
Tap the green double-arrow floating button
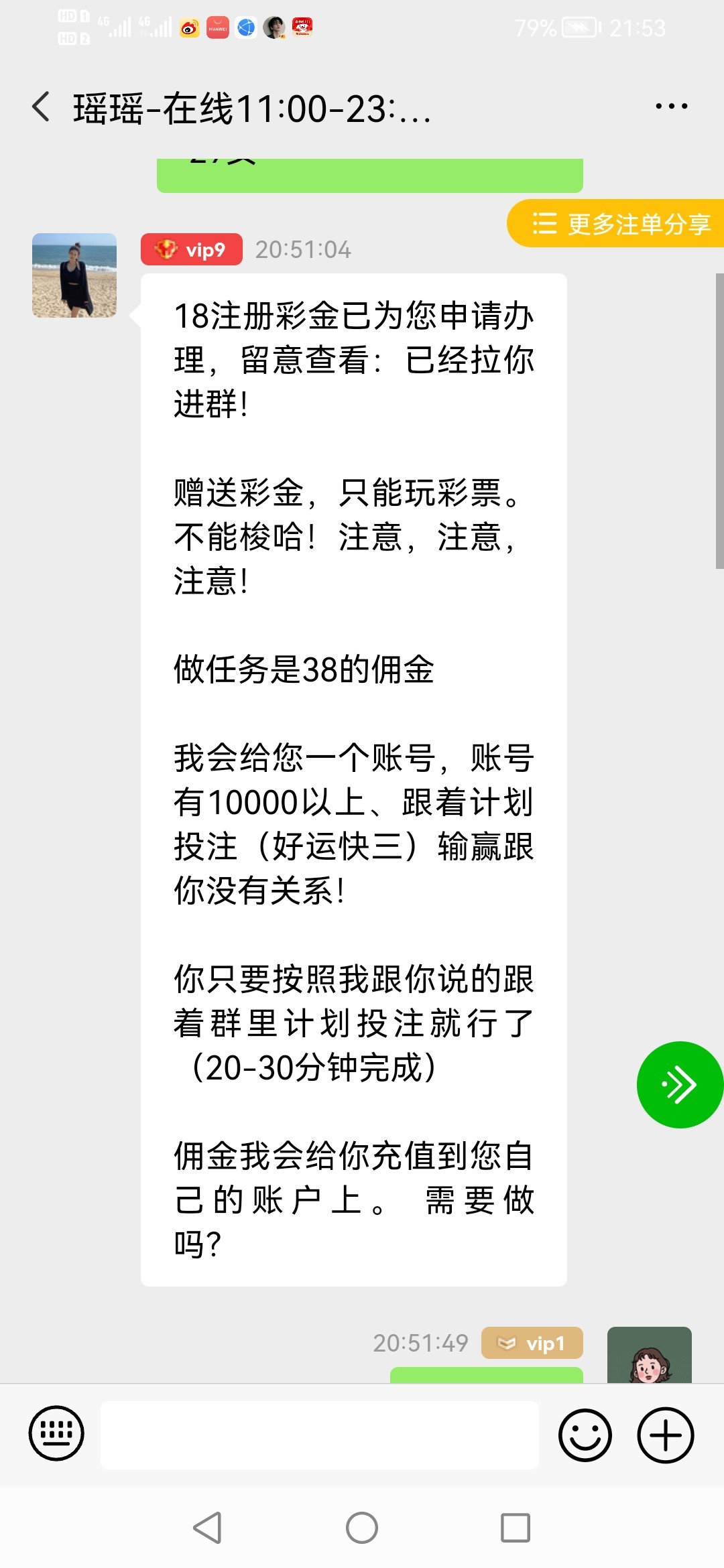pyautogui.click(x=679, y=1085)
